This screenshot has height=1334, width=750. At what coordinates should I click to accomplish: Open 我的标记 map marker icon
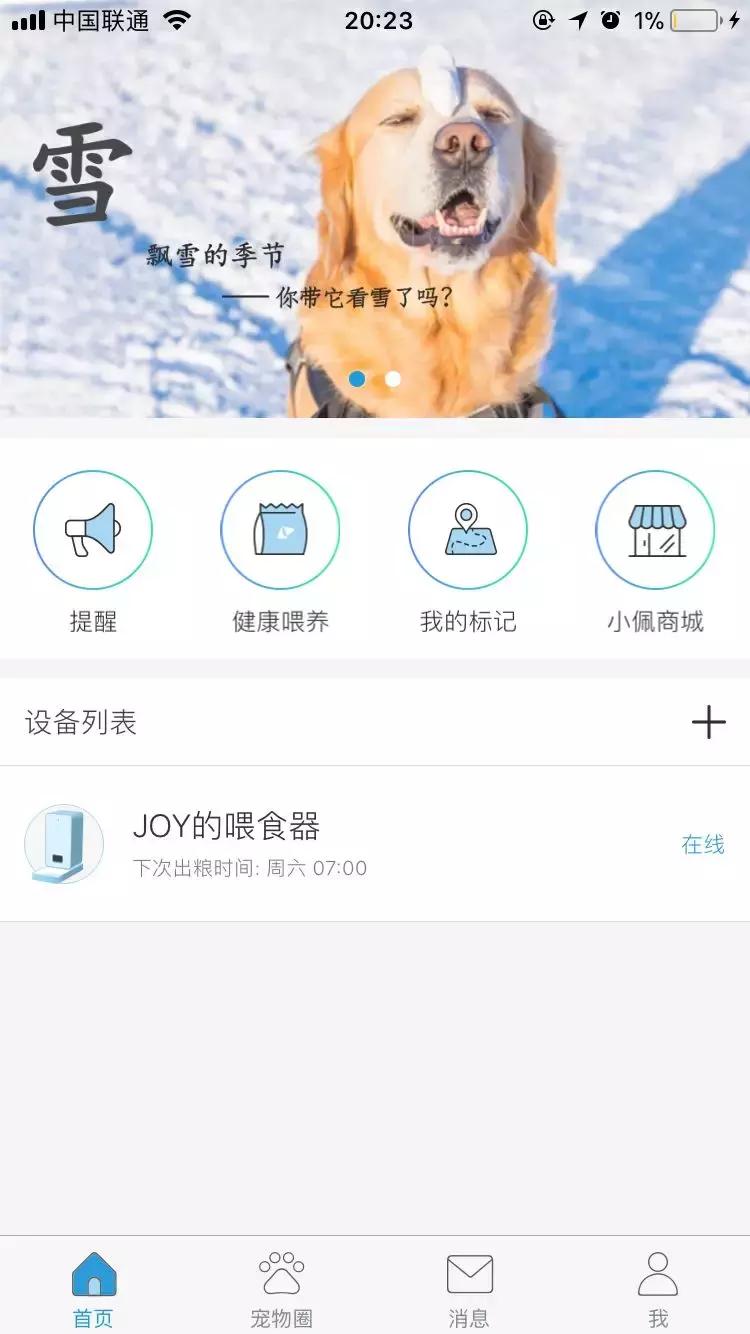click(468, 529)
